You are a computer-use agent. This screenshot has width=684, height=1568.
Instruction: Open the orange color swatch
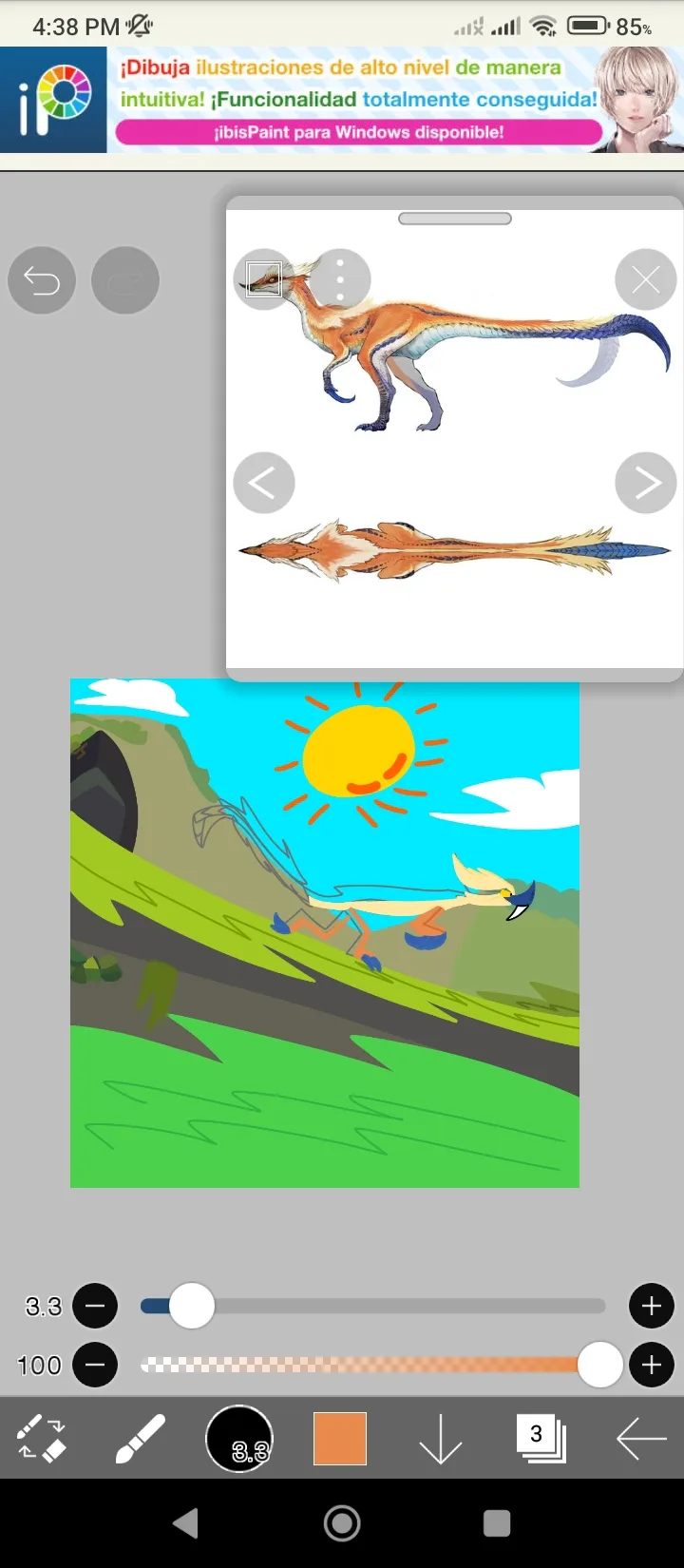coord(340,1439)
